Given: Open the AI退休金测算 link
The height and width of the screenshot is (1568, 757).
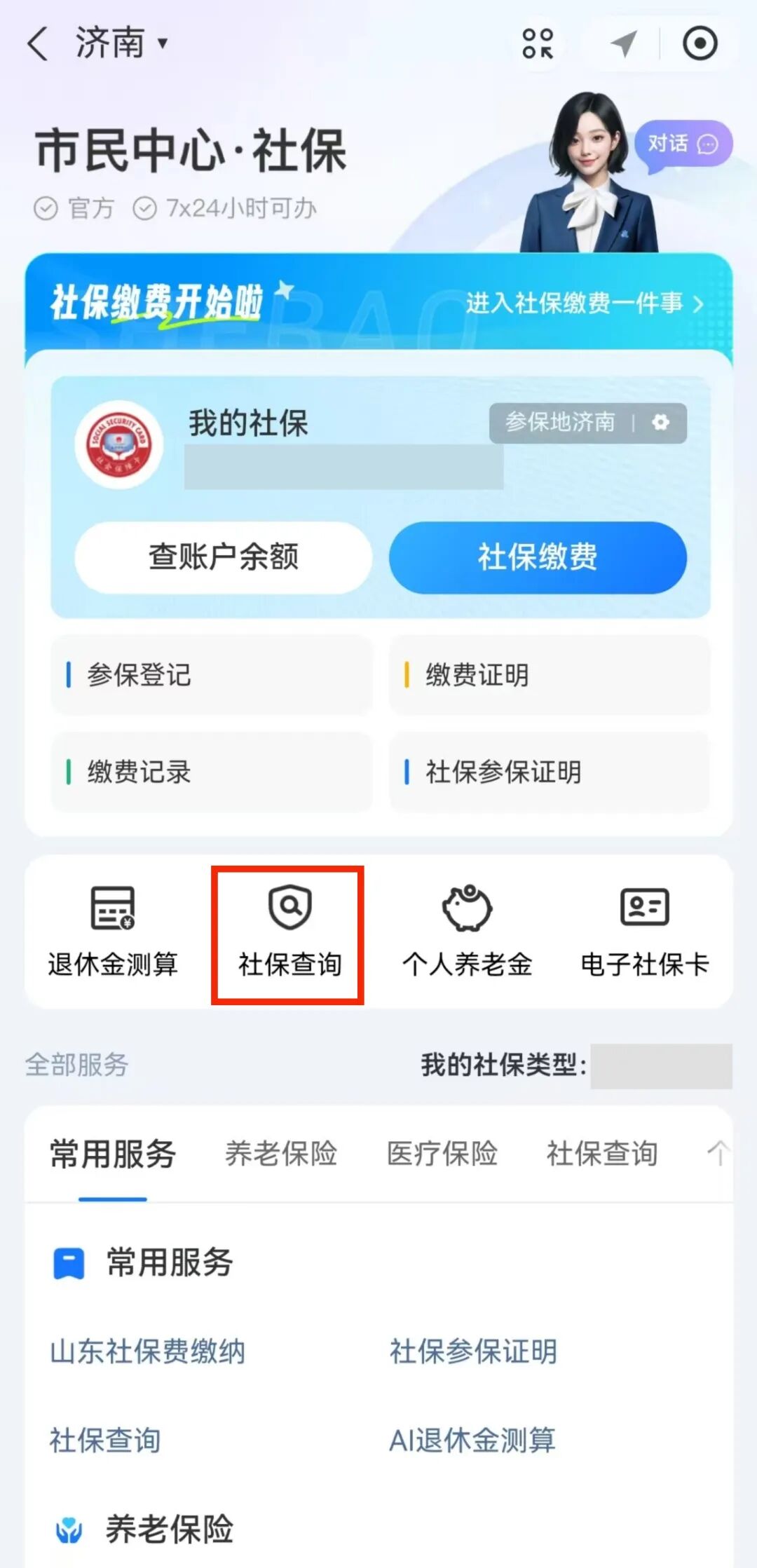Looking at the screenshot, I should tap(472, 1440).
